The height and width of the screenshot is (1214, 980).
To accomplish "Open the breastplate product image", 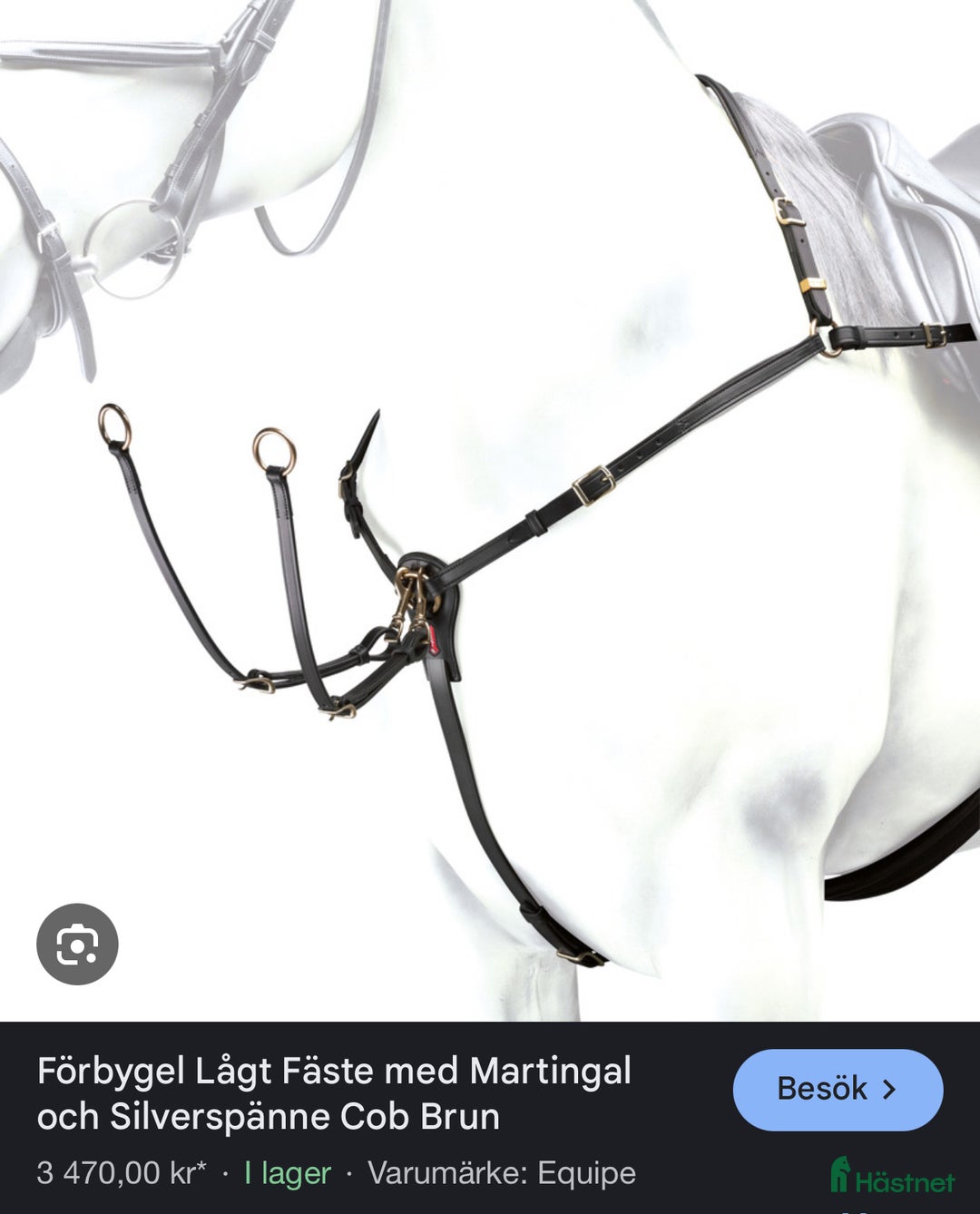I will pos(508,508).
